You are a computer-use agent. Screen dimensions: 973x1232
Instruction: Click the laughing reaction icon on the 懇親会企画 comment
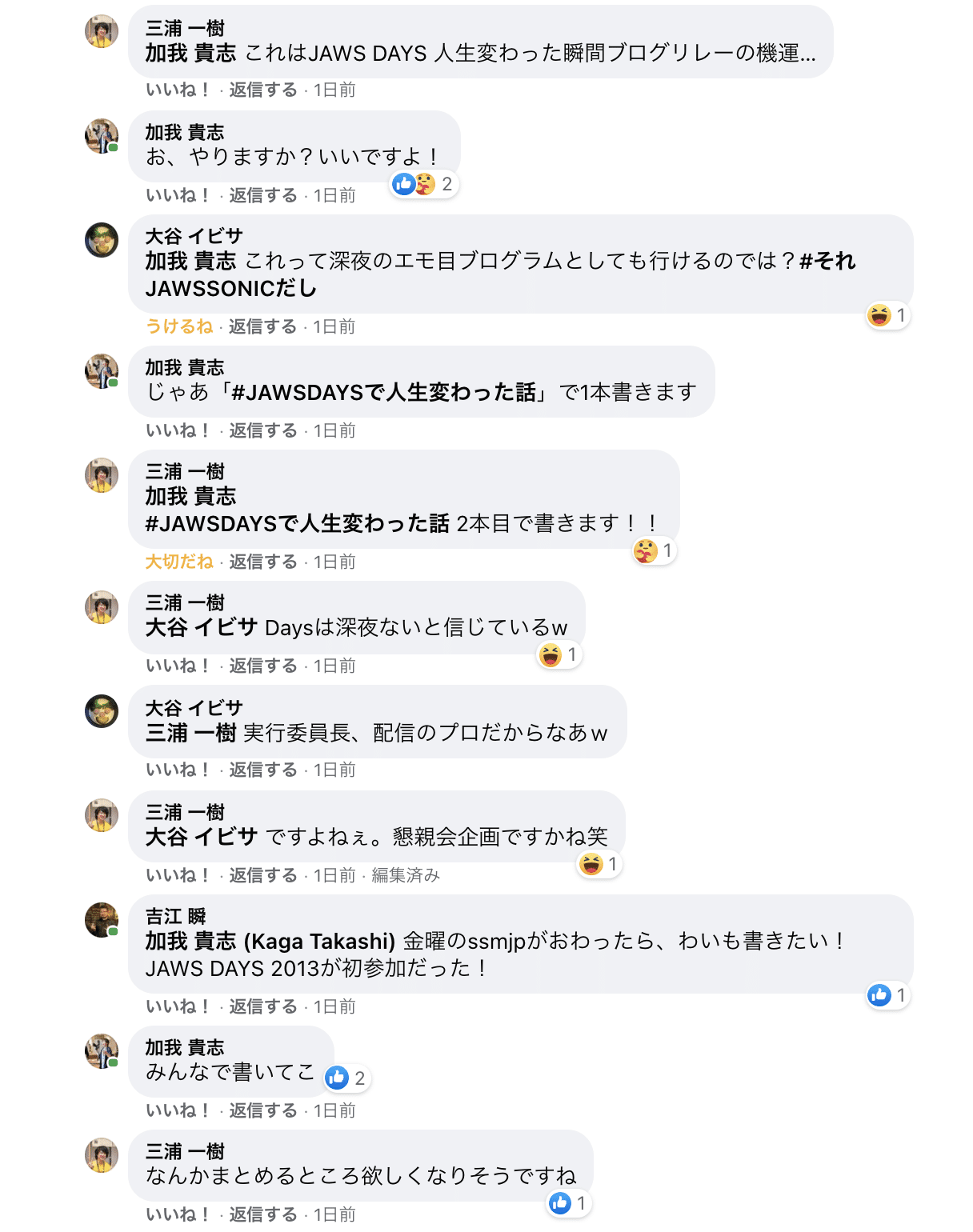coord(591,863)
